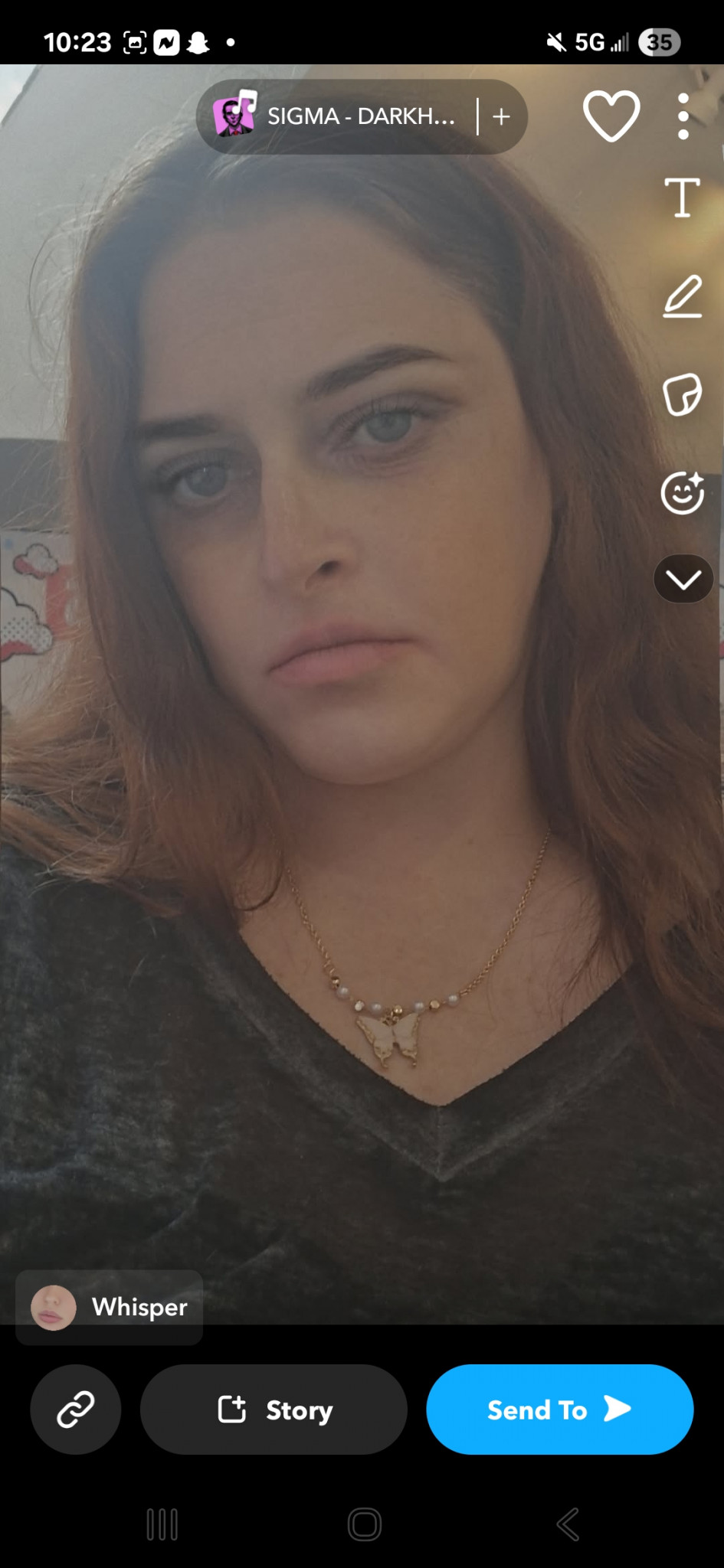Favorite this lens with the heart icon
Screen dimensions: 724x1568
[x=611, y=116]
